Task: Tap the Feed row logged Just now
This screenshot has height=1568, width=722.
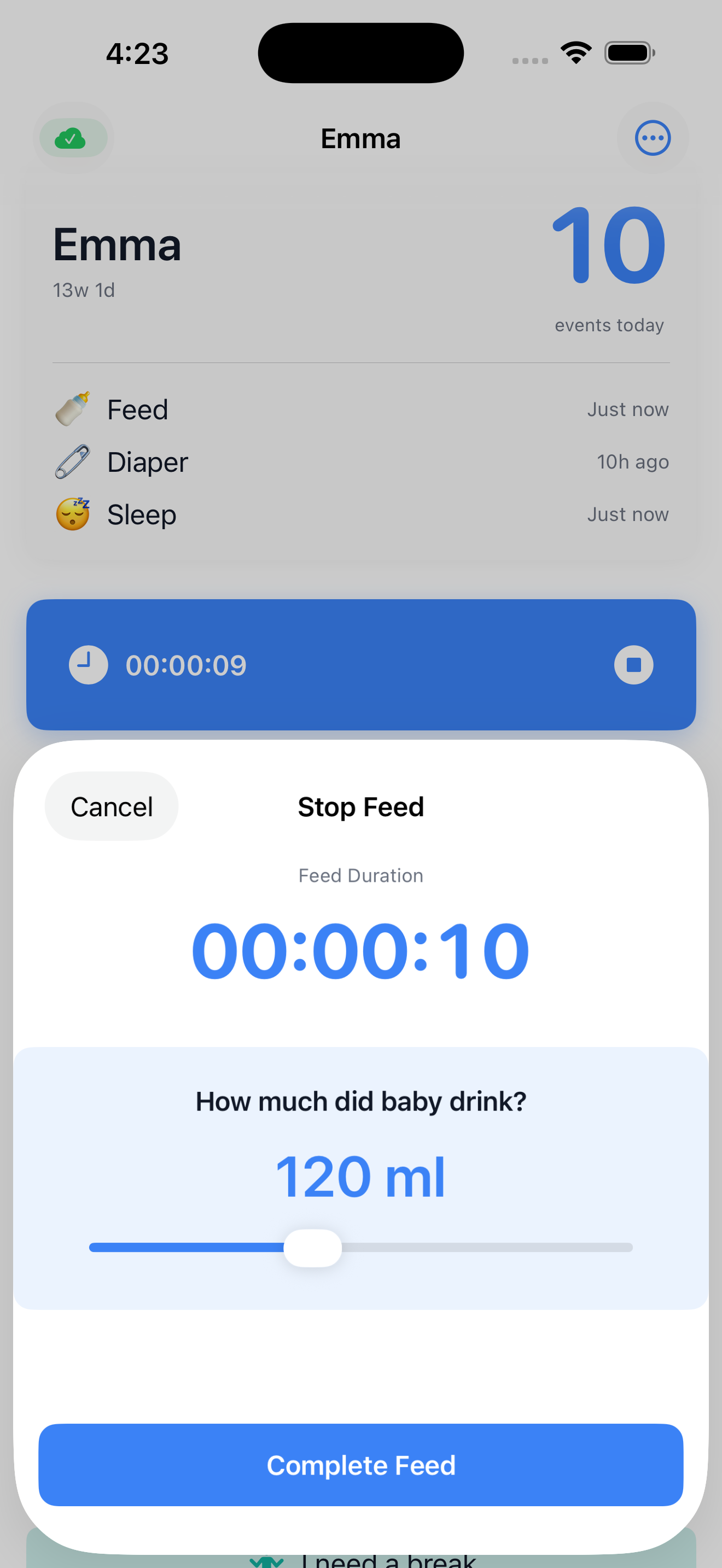Action: [359, 408]
